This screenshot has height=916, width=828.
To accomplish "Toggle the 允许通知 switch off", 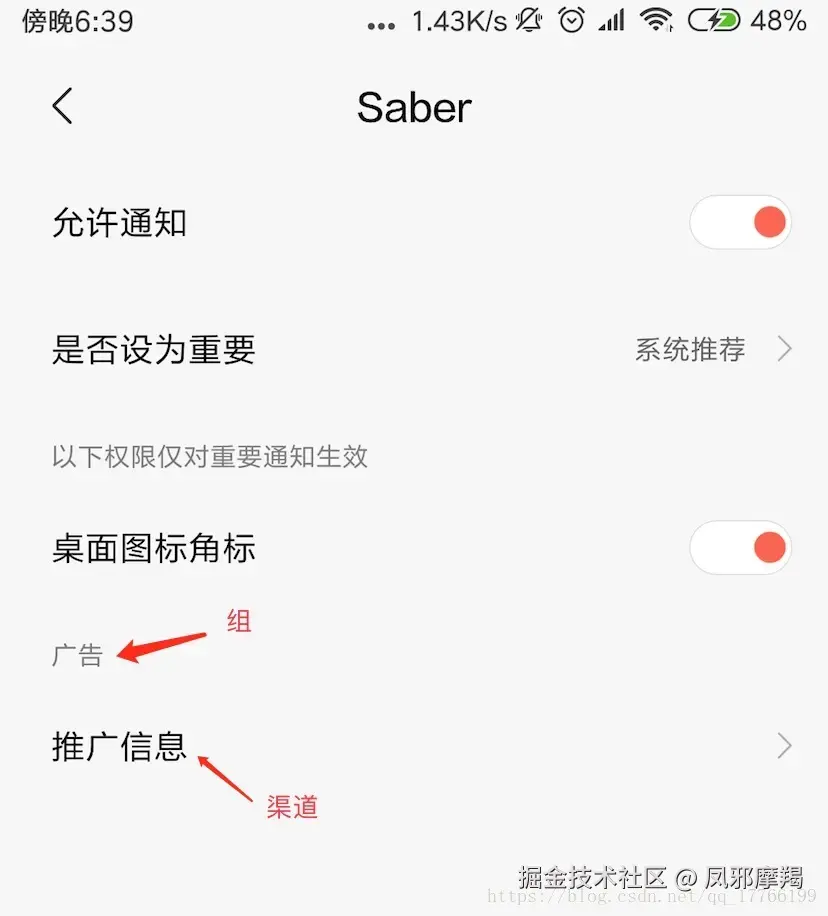I will click(740, 222).
